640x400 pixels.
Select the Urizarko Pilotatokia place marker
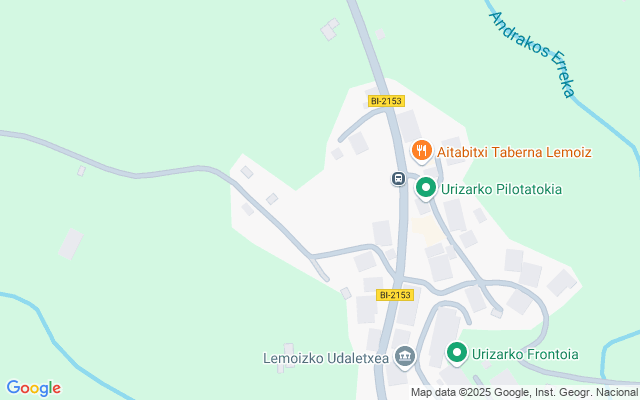click(425, 187)
